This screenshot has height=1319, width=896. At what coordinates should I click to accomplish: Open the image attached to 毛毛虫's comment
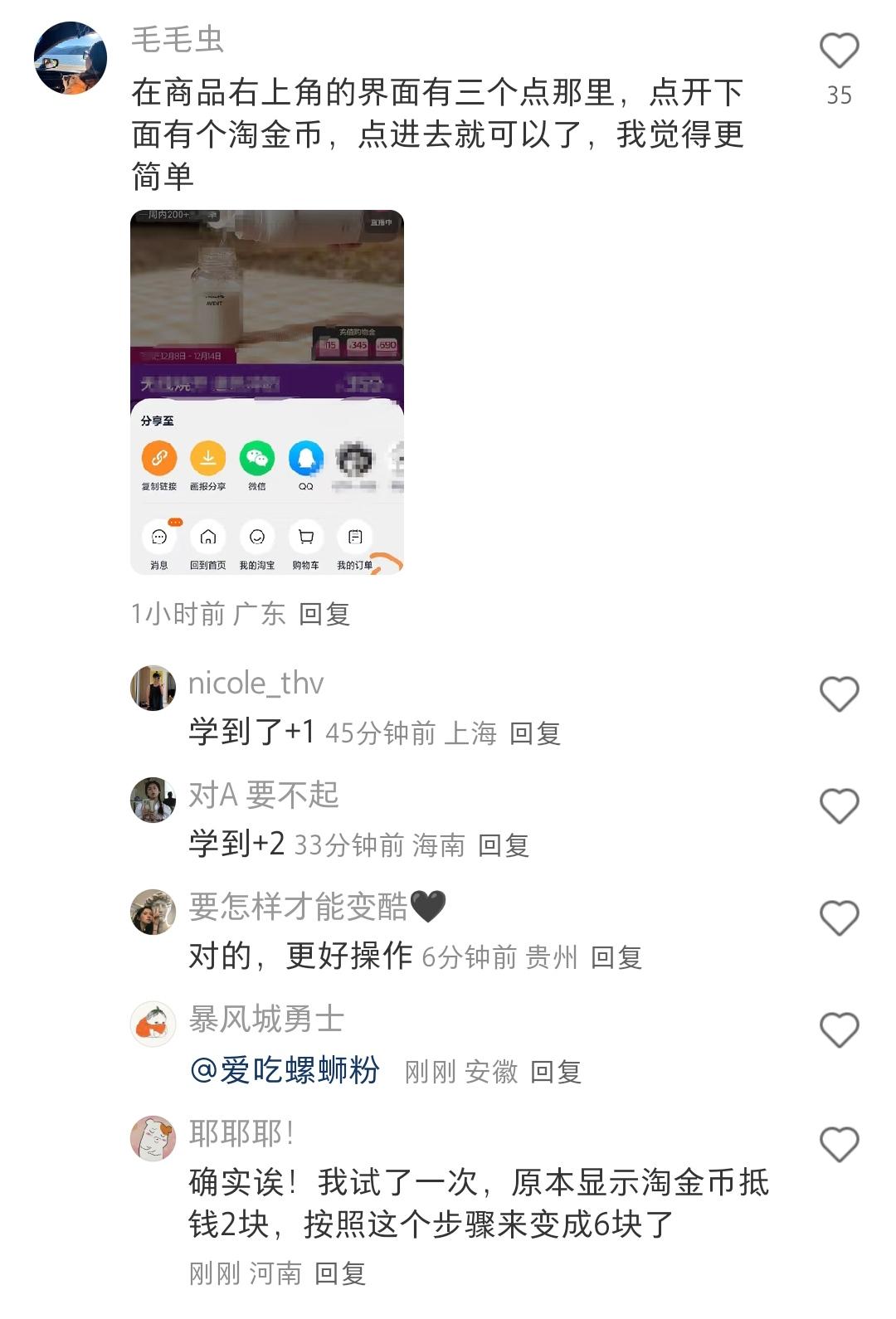tap(267, 392)
